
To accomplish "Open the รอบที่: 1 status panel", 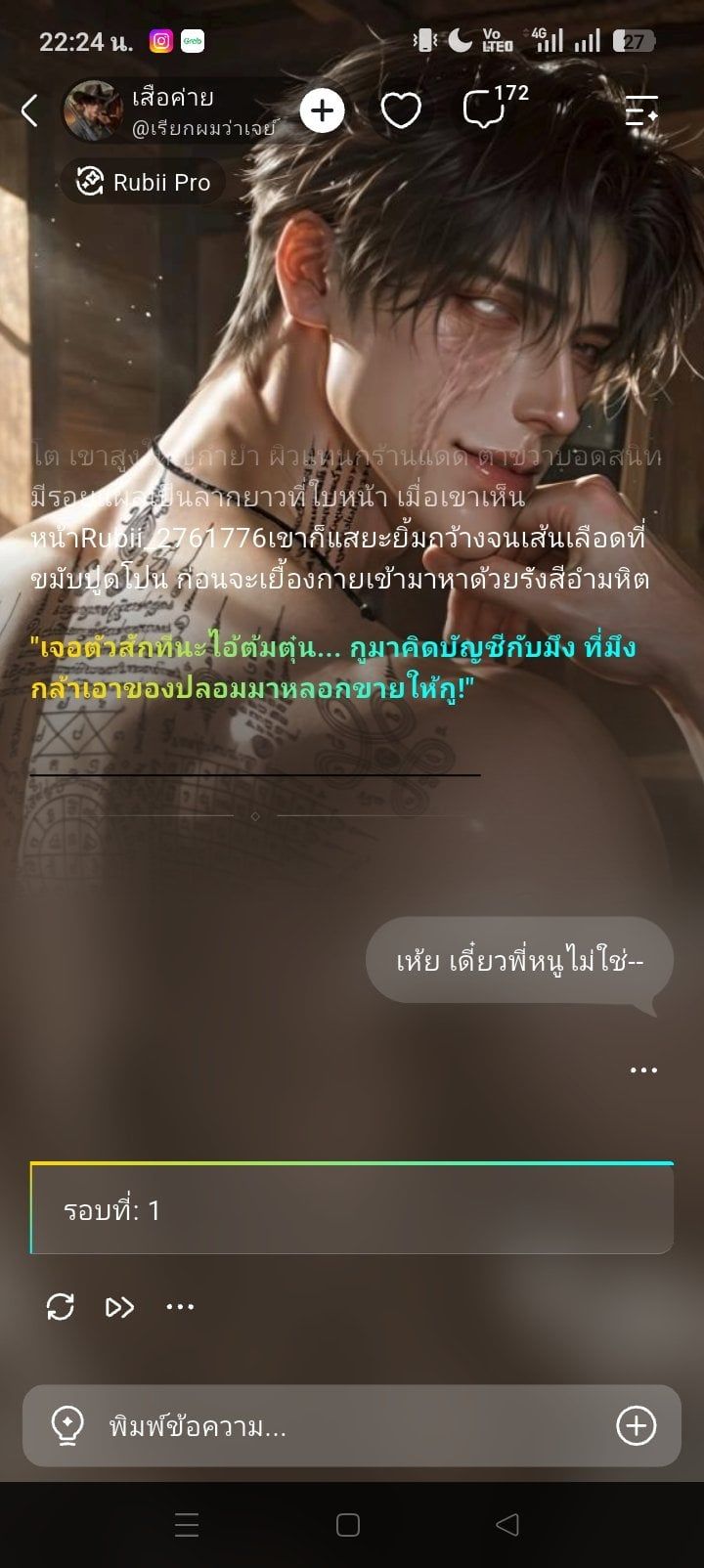I will 352,1208.
